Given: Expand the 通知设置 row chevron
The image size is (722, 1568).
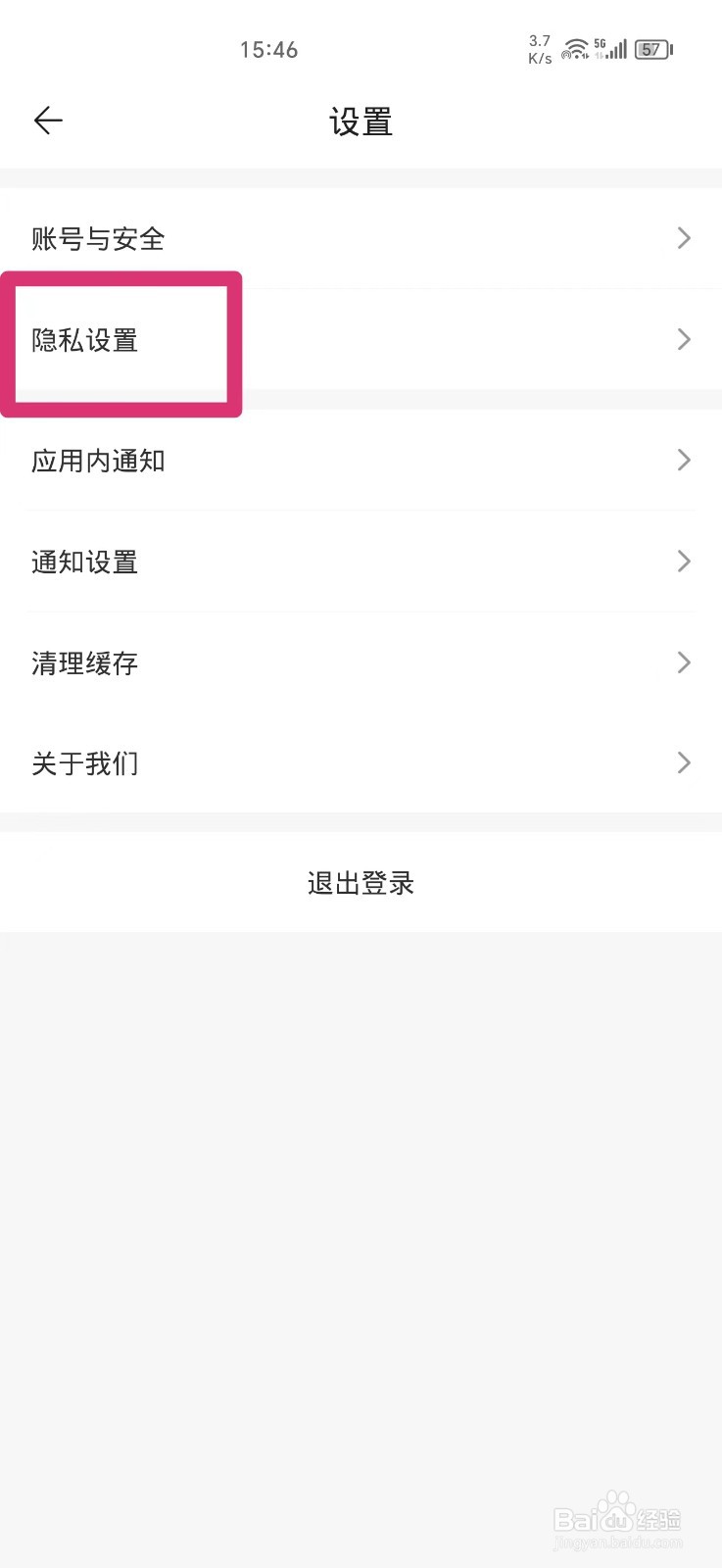Looking at the screenshot, I should point(684,561).
